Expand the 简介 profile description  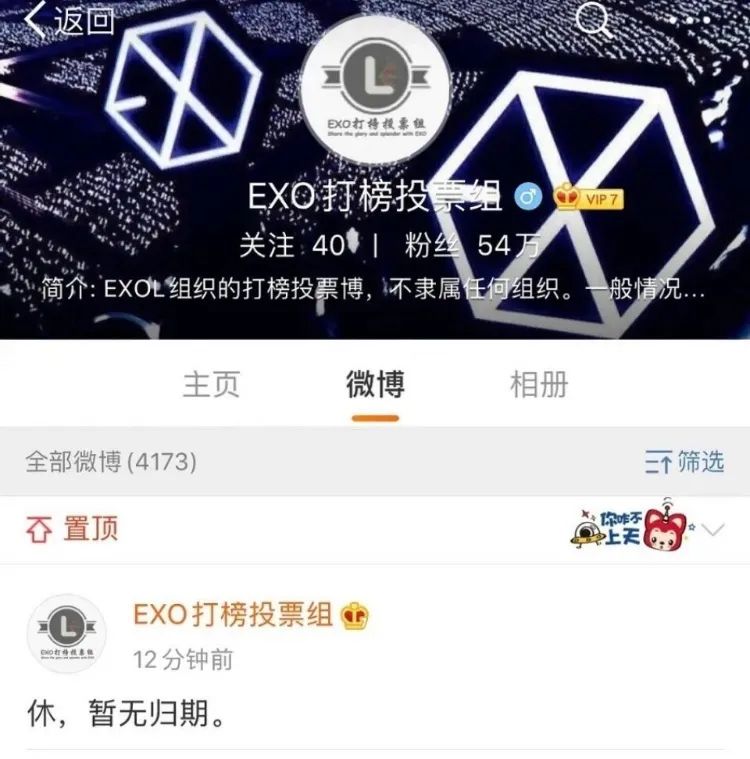pyautogui.click(x=372, y=289)
